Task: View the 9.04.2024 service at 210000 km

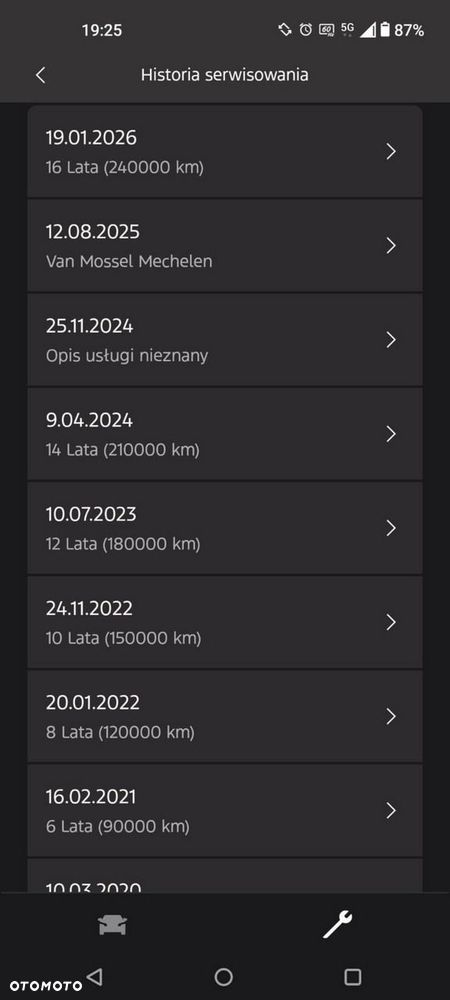Action: pyautogui.click(x=224, y=434)
